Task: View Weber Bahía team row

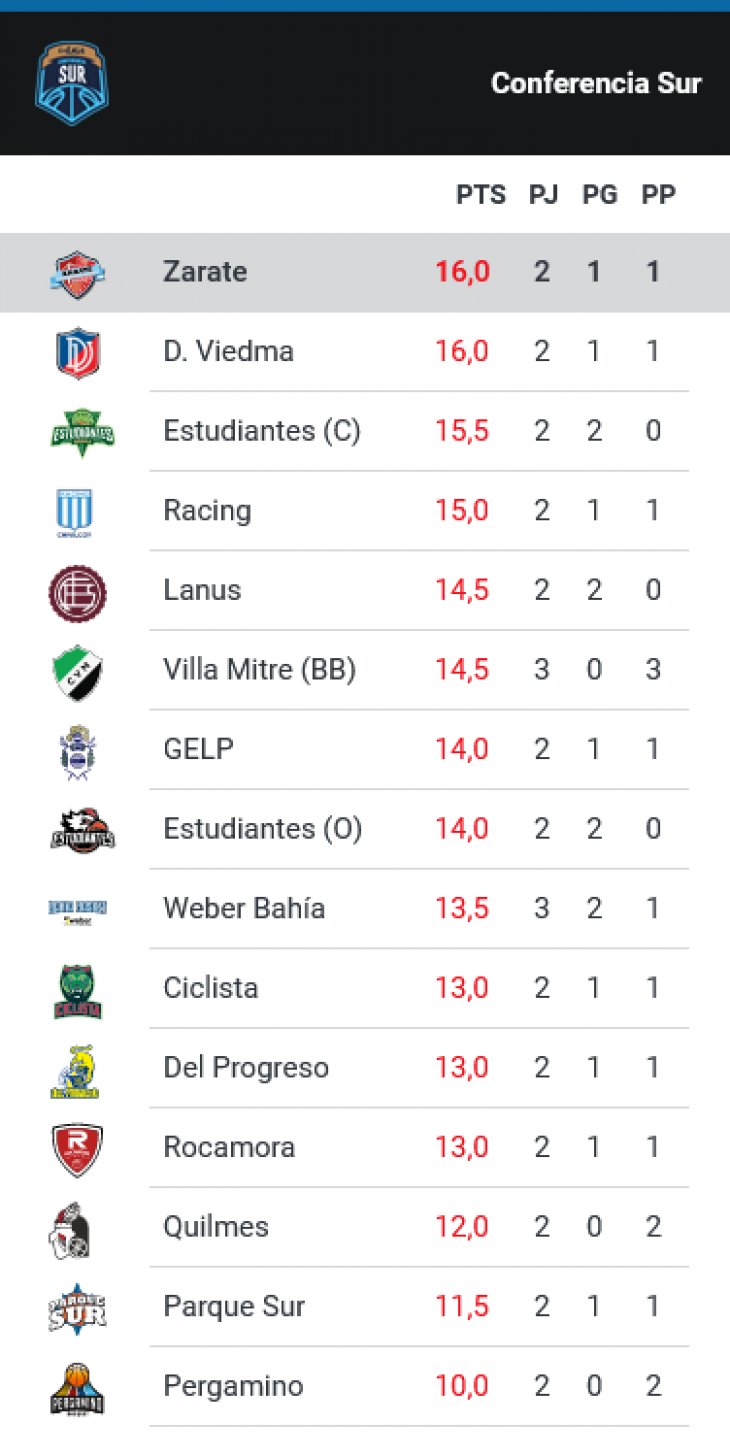Action: (x=365, y=908)
